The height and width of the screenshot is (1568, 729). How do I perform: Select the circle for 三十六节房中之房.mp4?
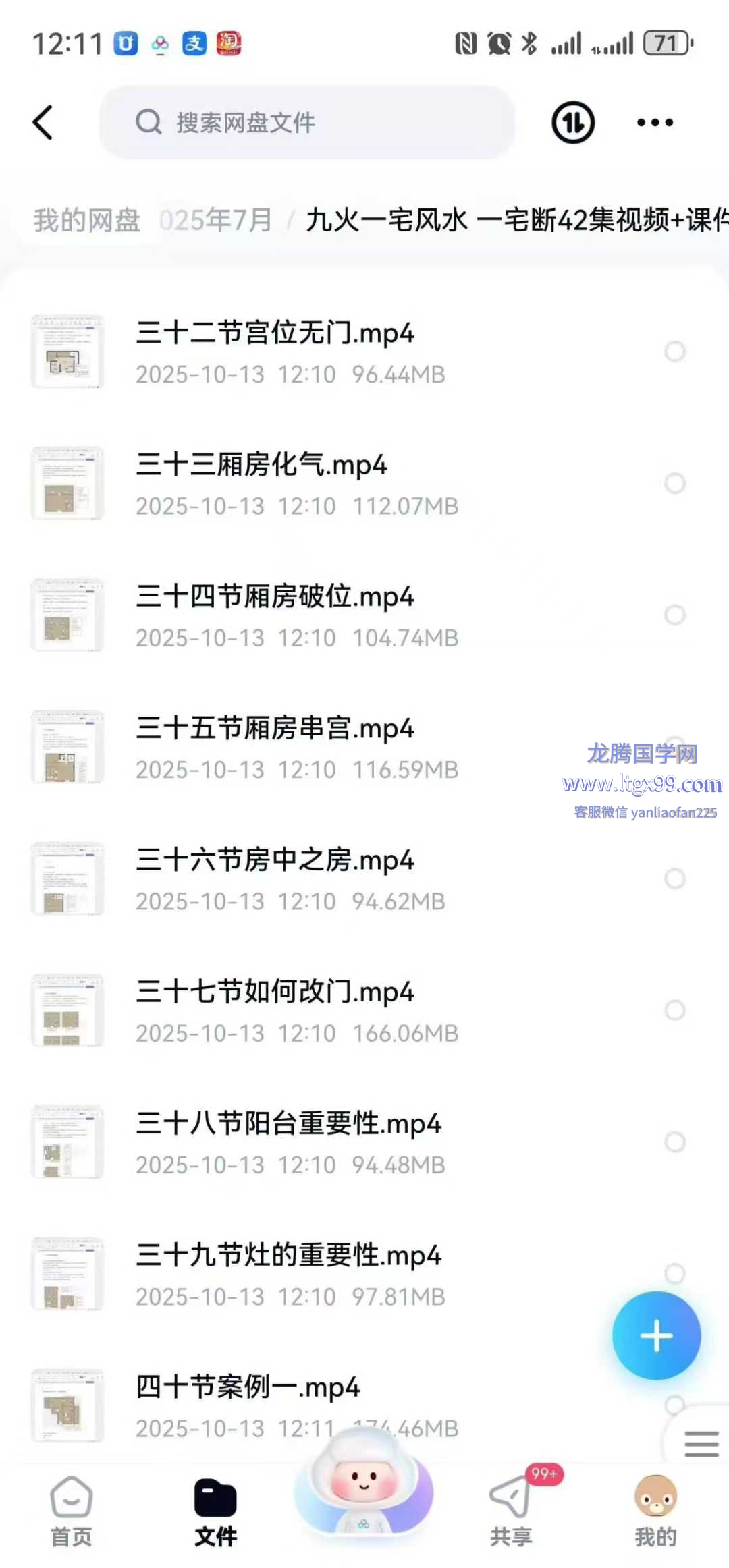pos(675,878)
